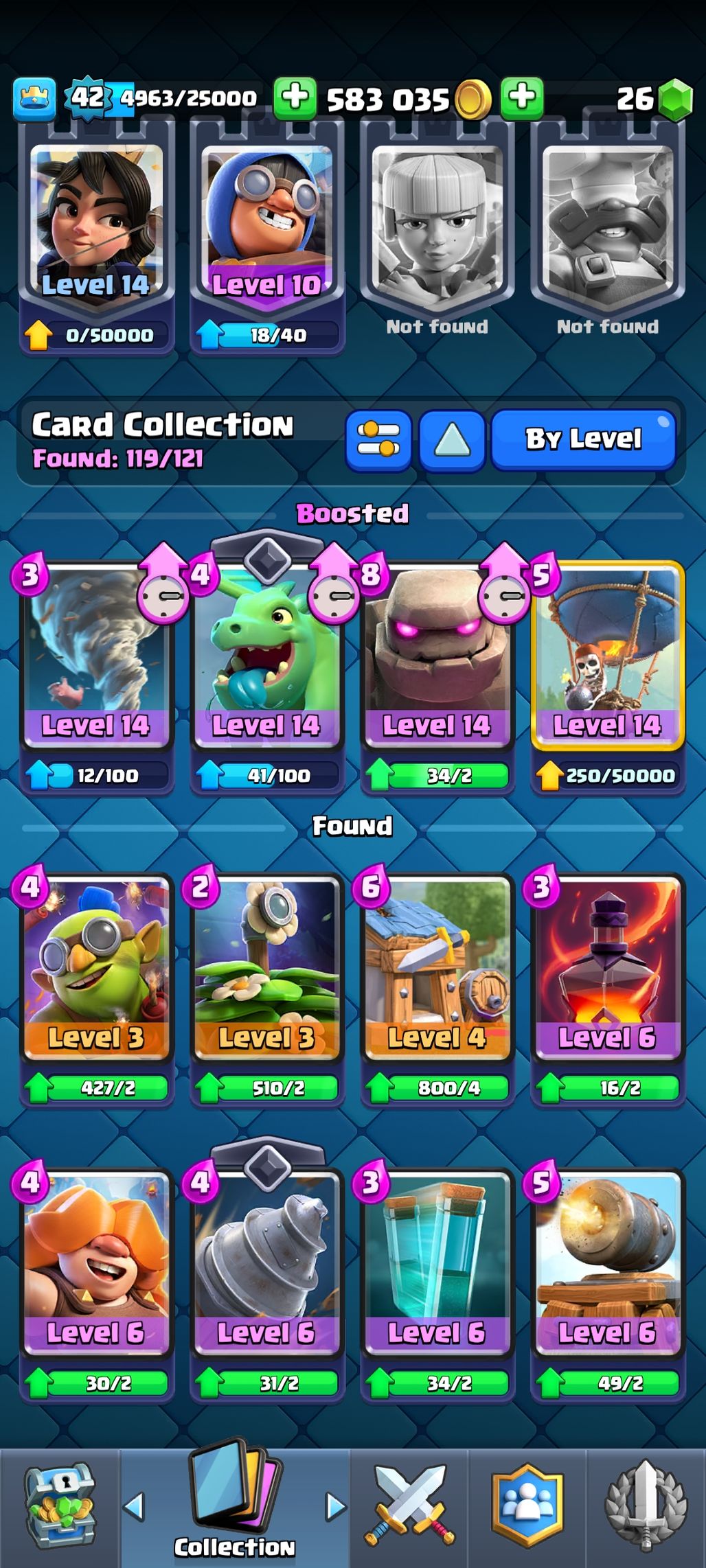
Task: Open the Level 10 Cannoneer tower card
Action: pos(266,227)
